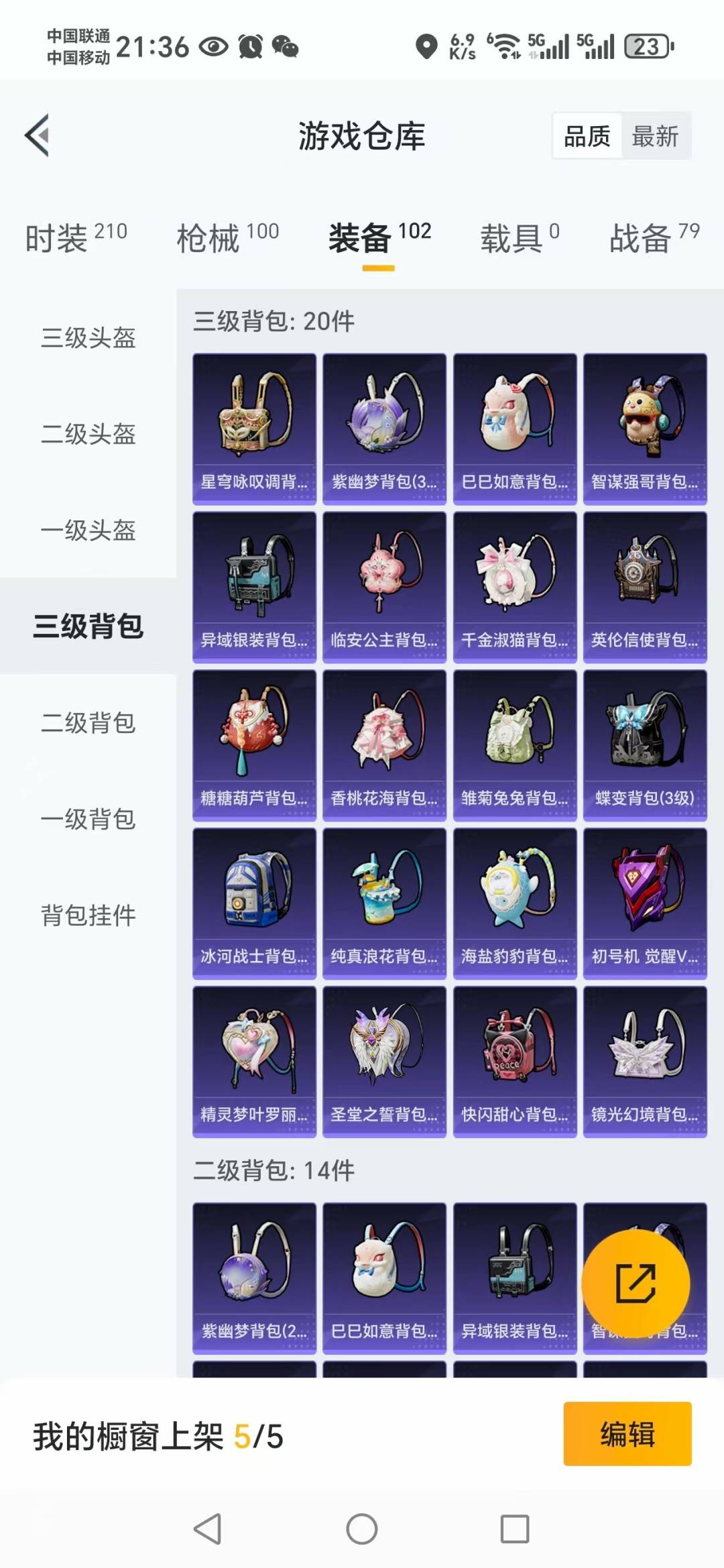The image size is (724, 1568).
Task: Open the 冰河战士背包 item
Action: [x=254, y=903]
